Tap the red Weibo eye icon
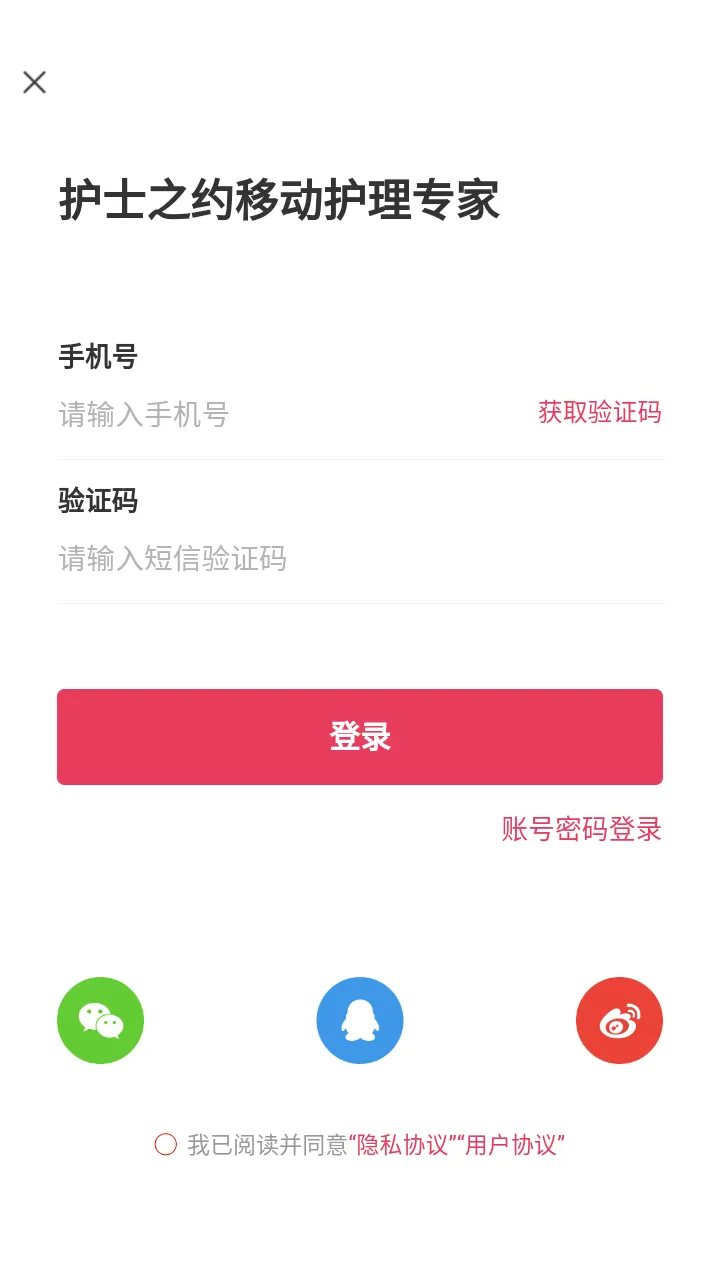This screenshot has width=720, height=1280. point(619,1020)
